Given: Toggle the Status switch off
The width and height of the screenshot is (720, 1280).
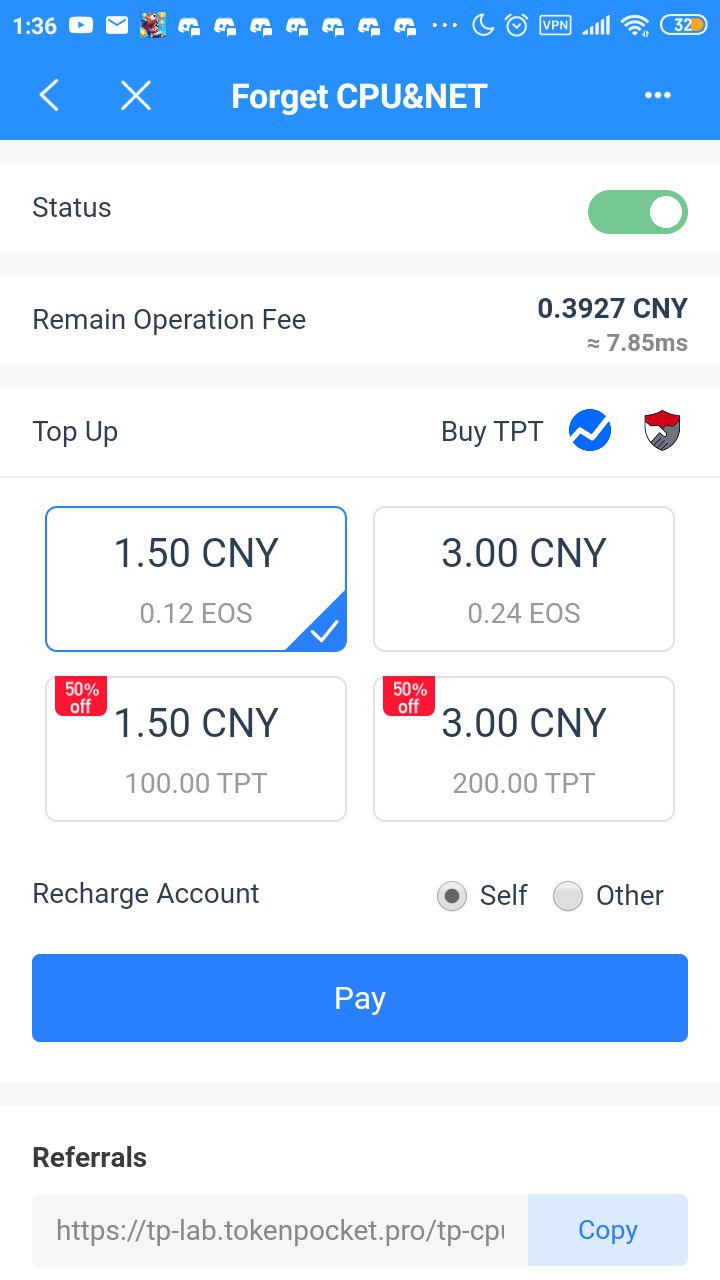Looking at the screenshot, I should click(x=638, y=212).
